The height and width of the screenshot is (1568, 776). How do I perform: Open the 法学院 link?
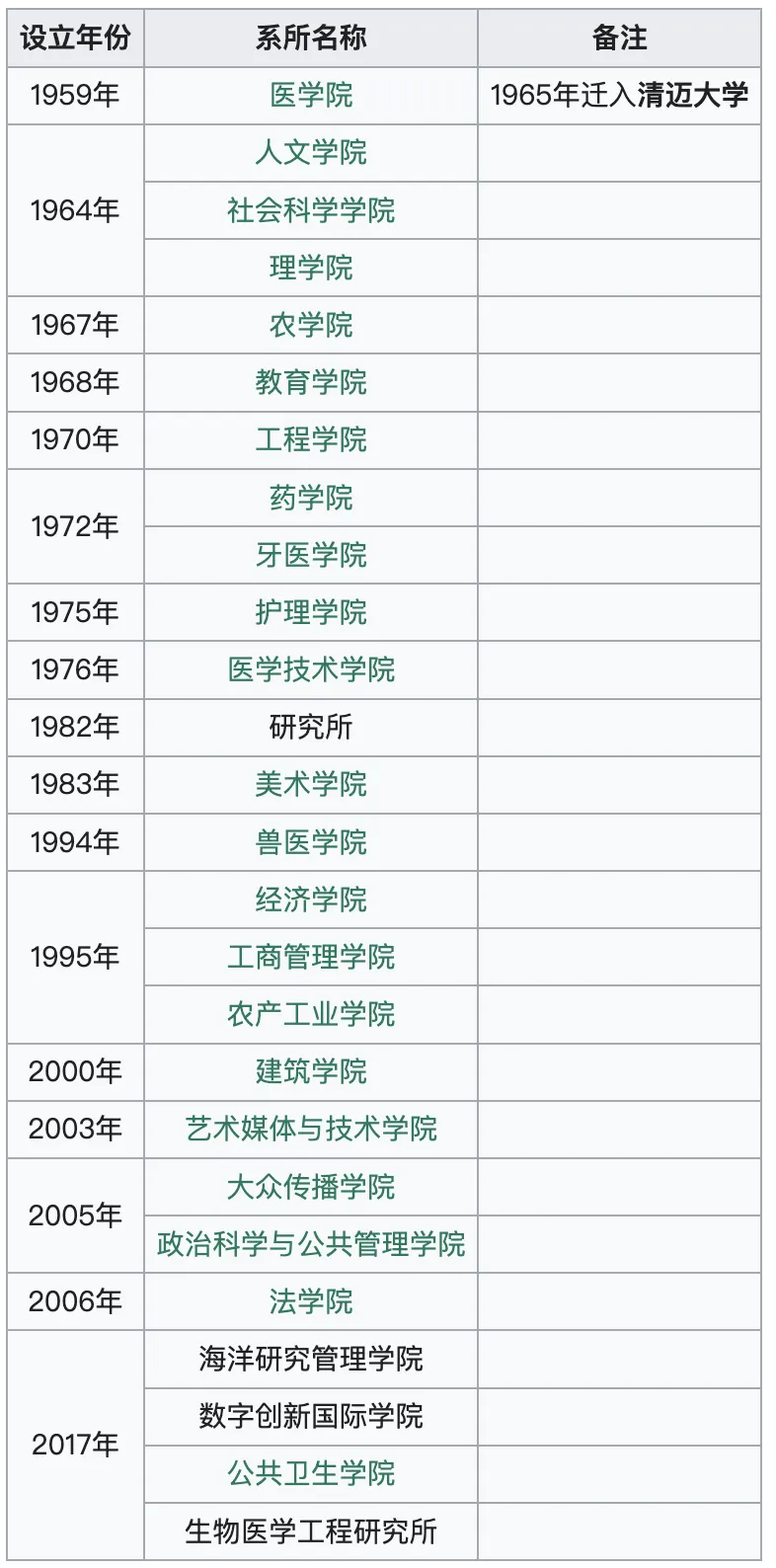click(311, 1301)
